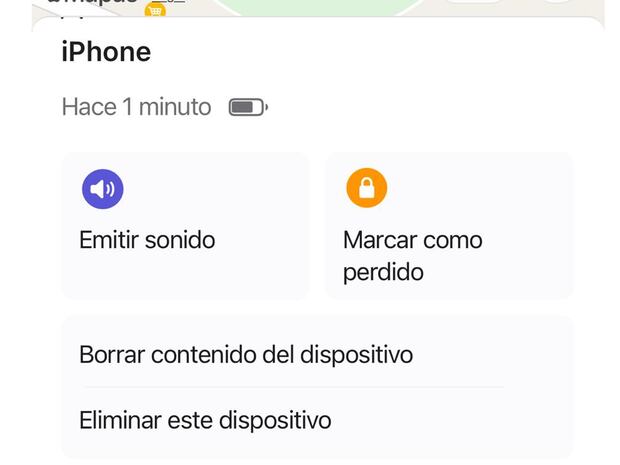Select Marcar como perdido
This screenshot has height=465, width=620.
(448, 226)
